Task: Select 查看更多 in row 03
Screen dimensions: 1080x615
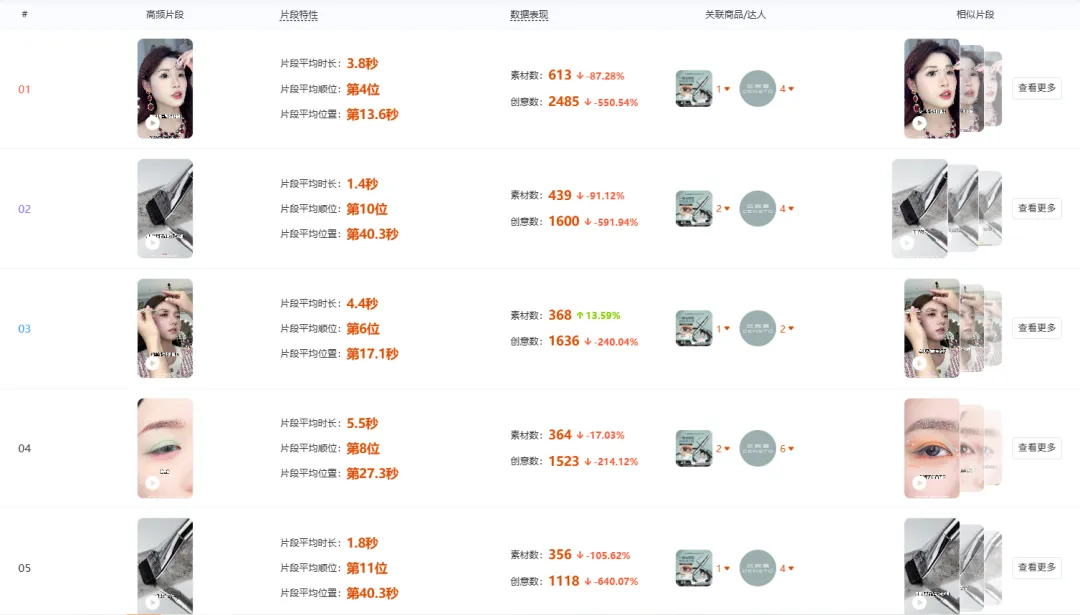Action: pos(1036,328)
